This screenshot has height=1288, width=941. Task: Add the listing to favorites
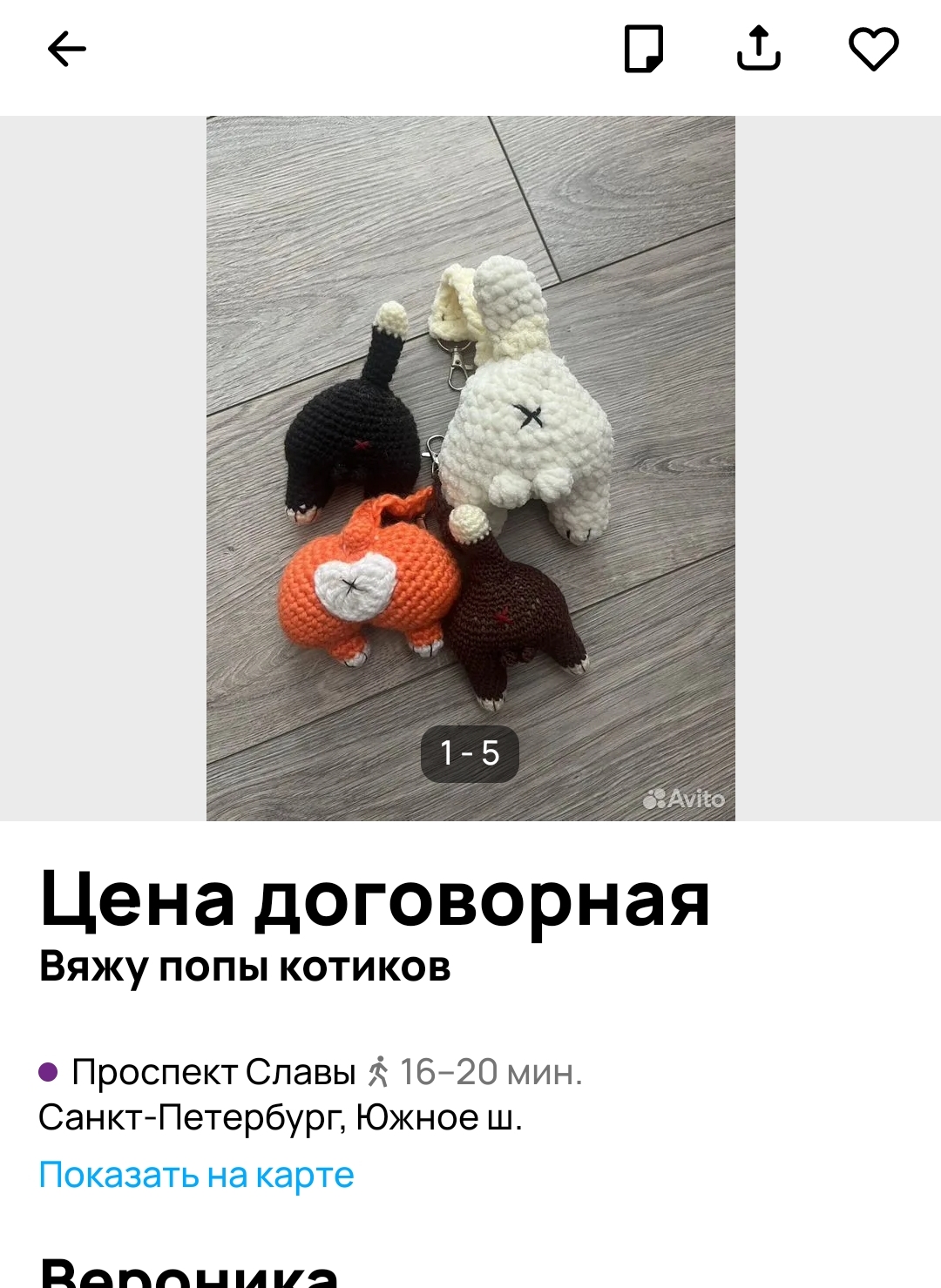tap(873, 49)
